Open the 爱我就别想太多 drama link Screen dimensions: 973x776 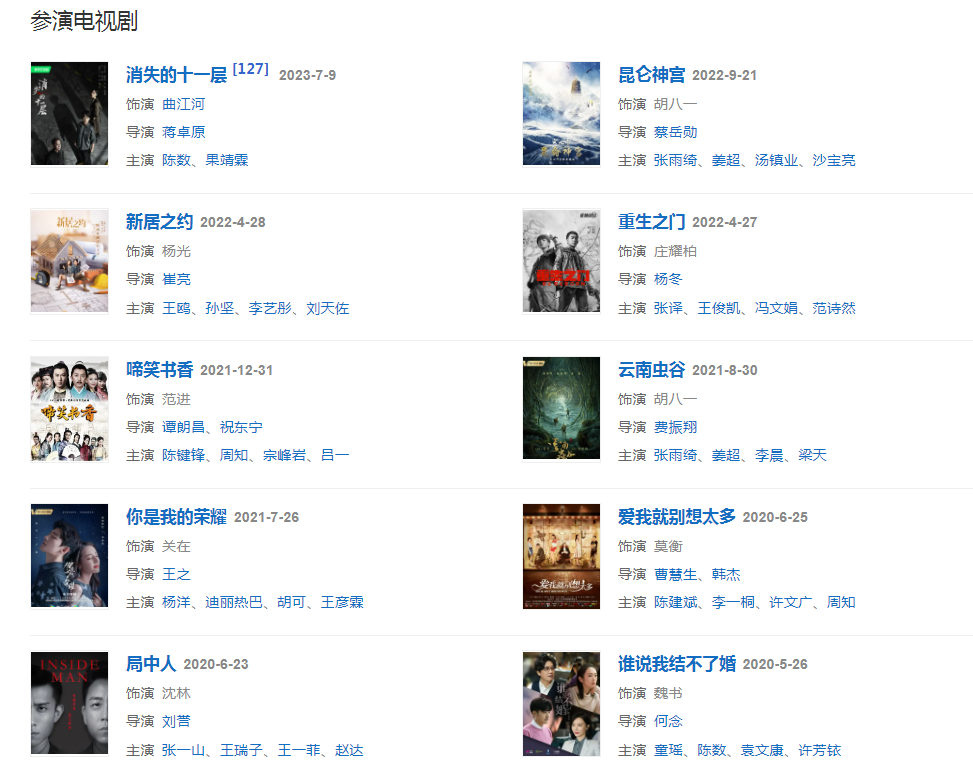(676, 517)
